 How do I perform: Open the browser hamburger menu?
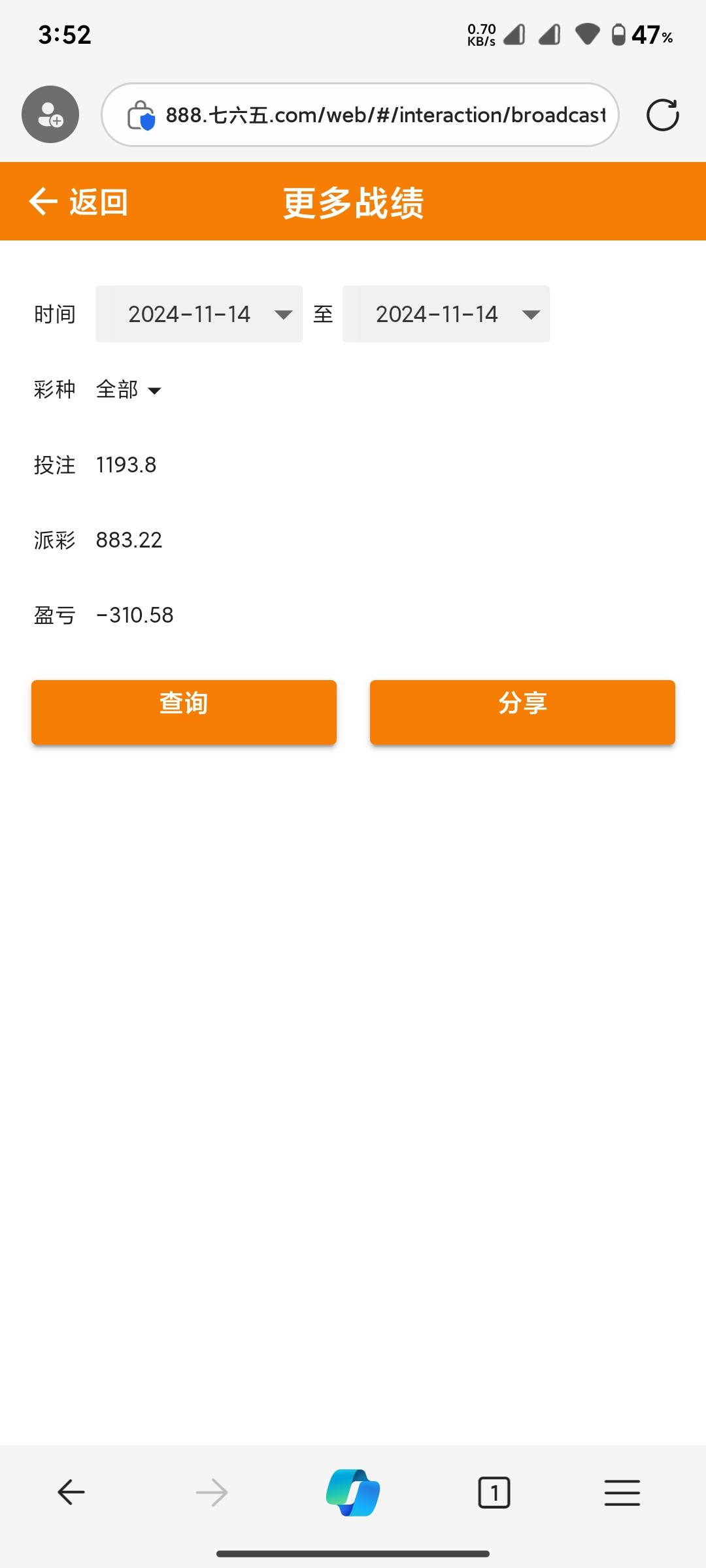[x=622, y=1493]
